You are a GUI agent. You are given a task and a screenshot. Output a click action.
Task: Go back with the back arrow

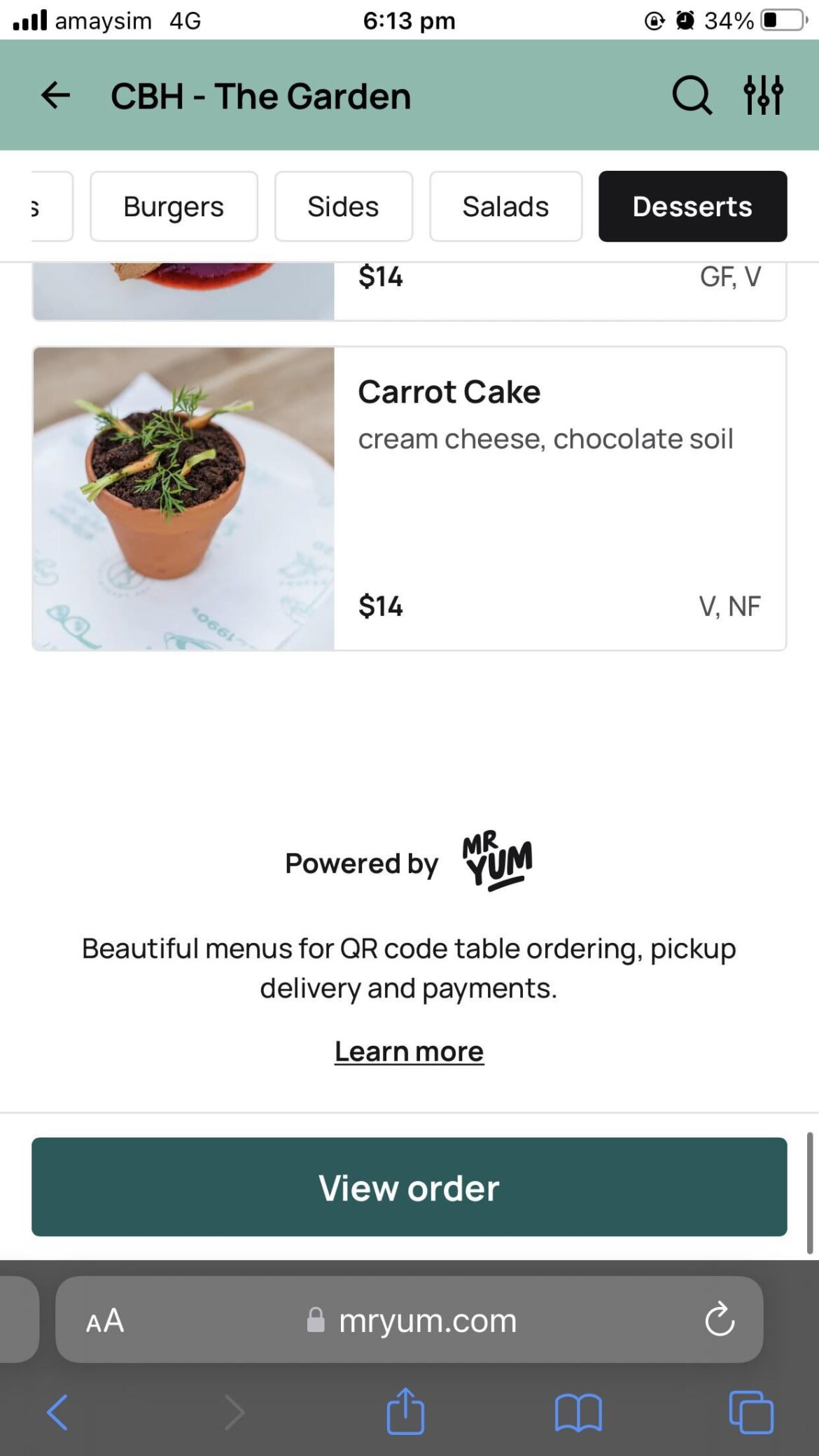pyautogui.click(x=55, y=95)
